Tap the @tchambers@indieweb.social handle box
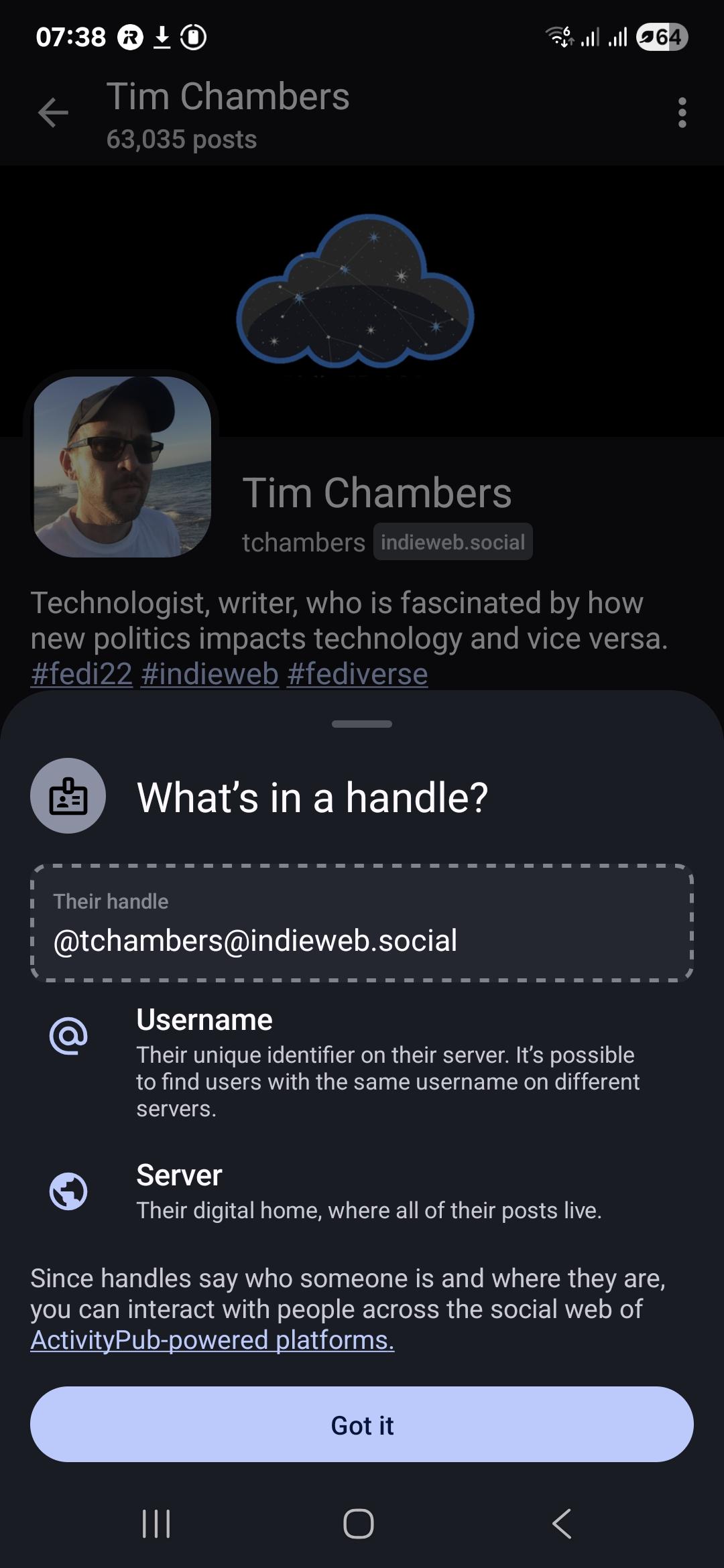Screen dimensions: 724x1568 click(362, 923)
